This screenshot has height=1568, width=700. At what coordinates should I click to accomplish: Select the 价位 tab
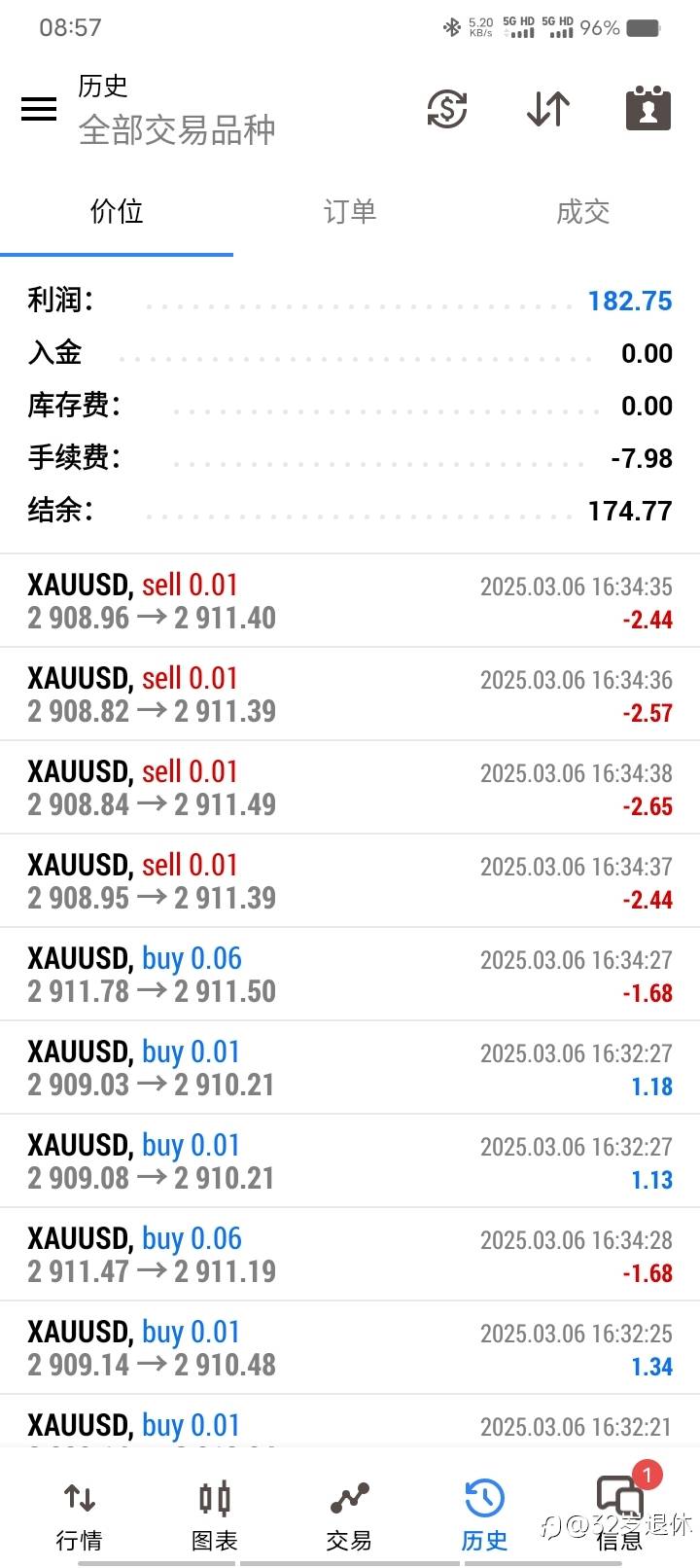click(117, 212)
